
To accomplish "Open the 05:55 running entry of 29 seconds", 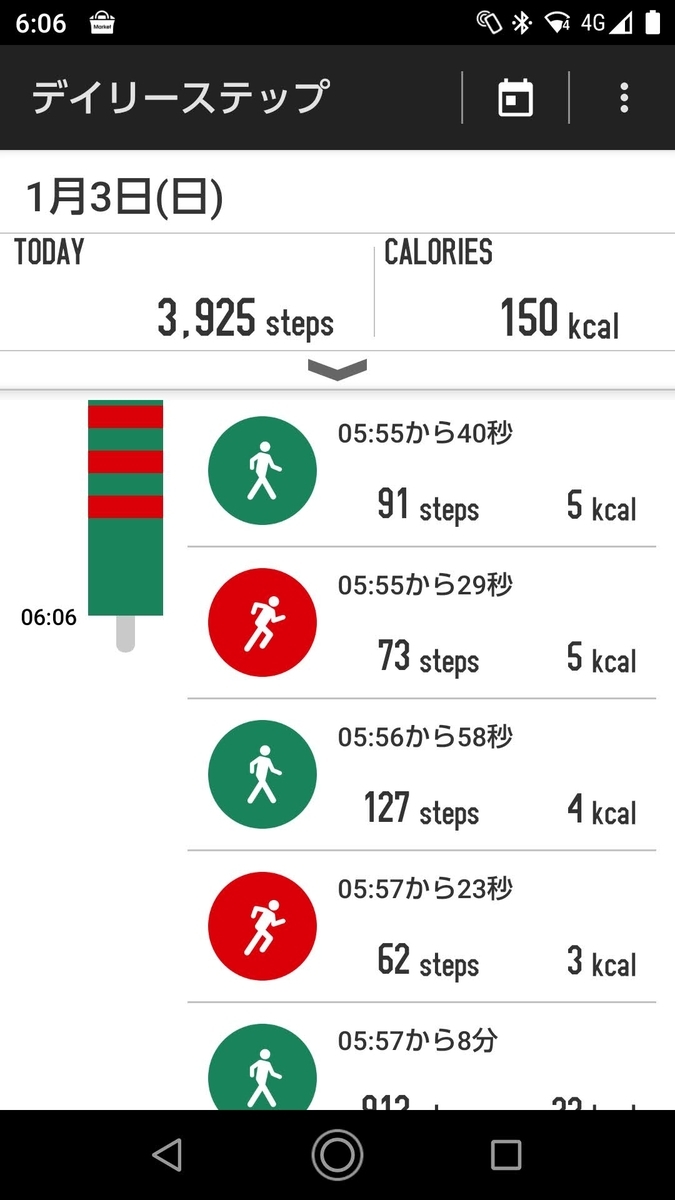I will pos(421,623).
